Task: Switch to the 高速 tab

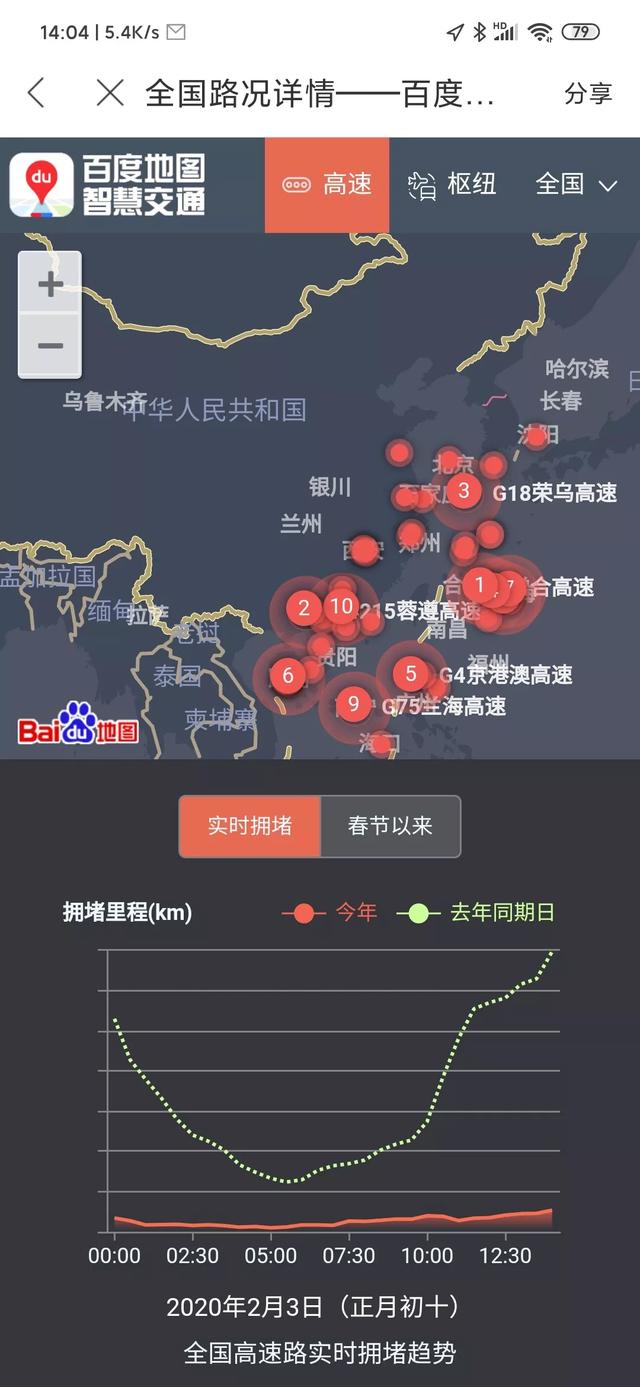Action: click(x=327, y=185)
